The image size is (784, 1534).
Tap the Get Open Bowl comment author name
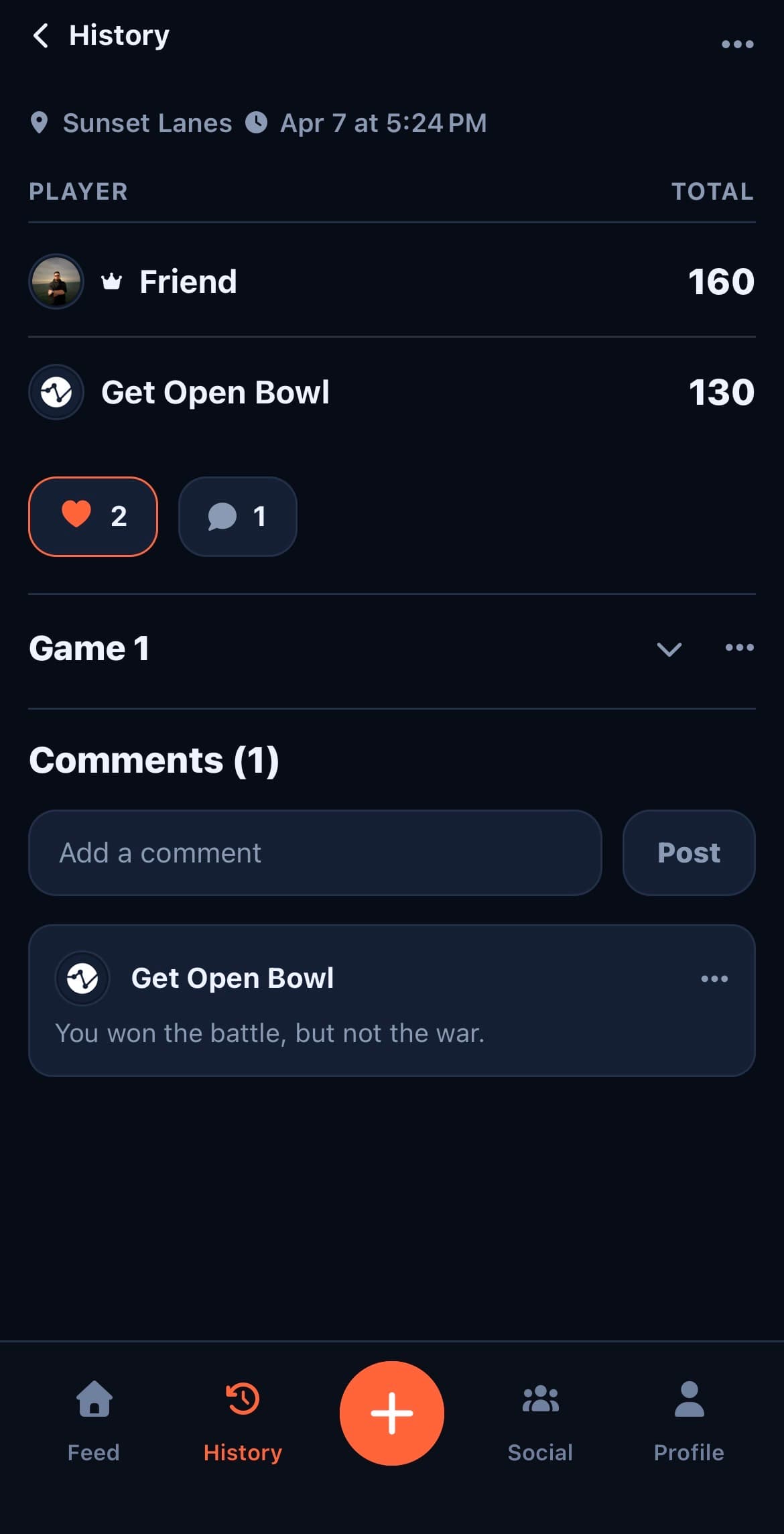(233, 978)
